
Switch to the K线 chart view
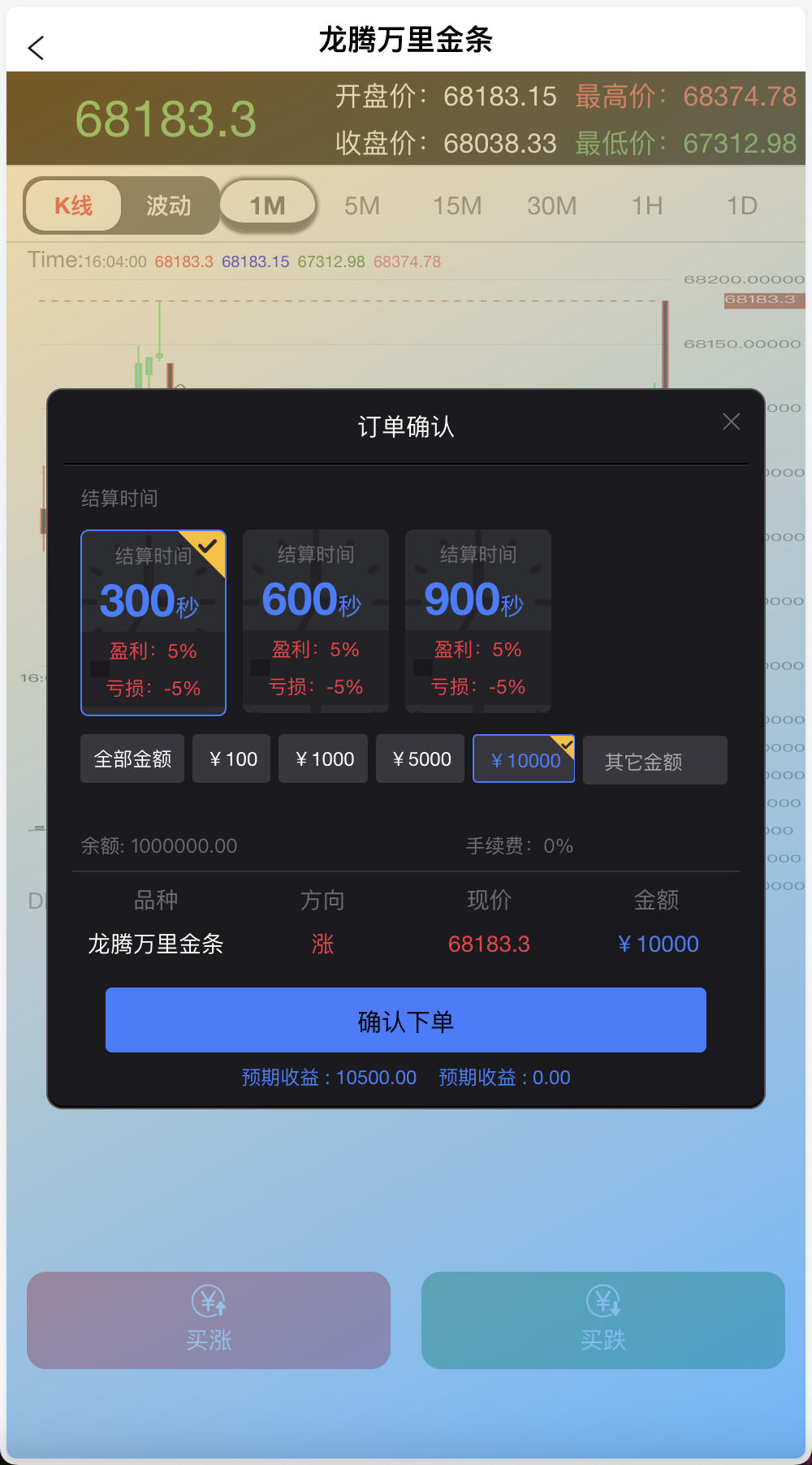73,206
